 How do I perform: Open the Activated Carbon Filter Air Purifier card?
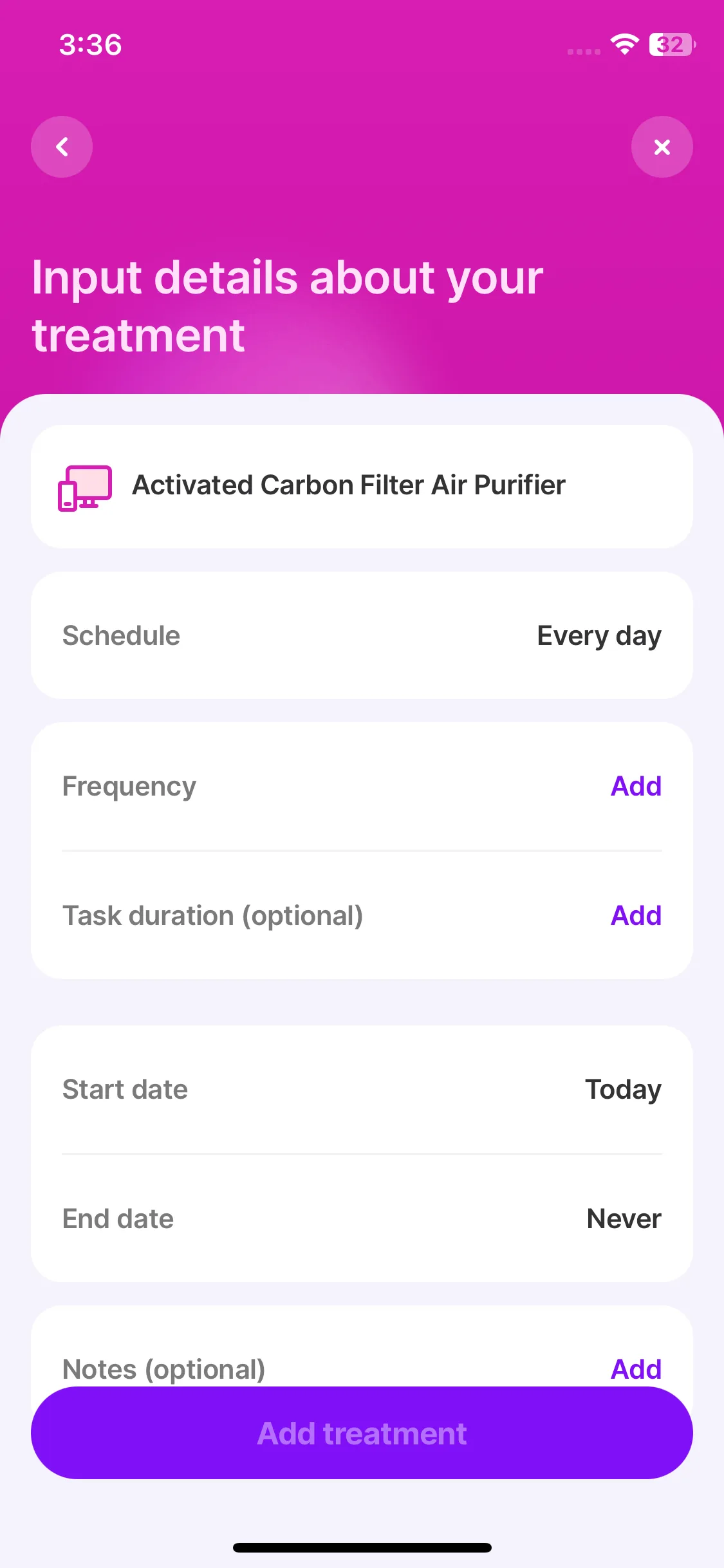pos(362,486)
